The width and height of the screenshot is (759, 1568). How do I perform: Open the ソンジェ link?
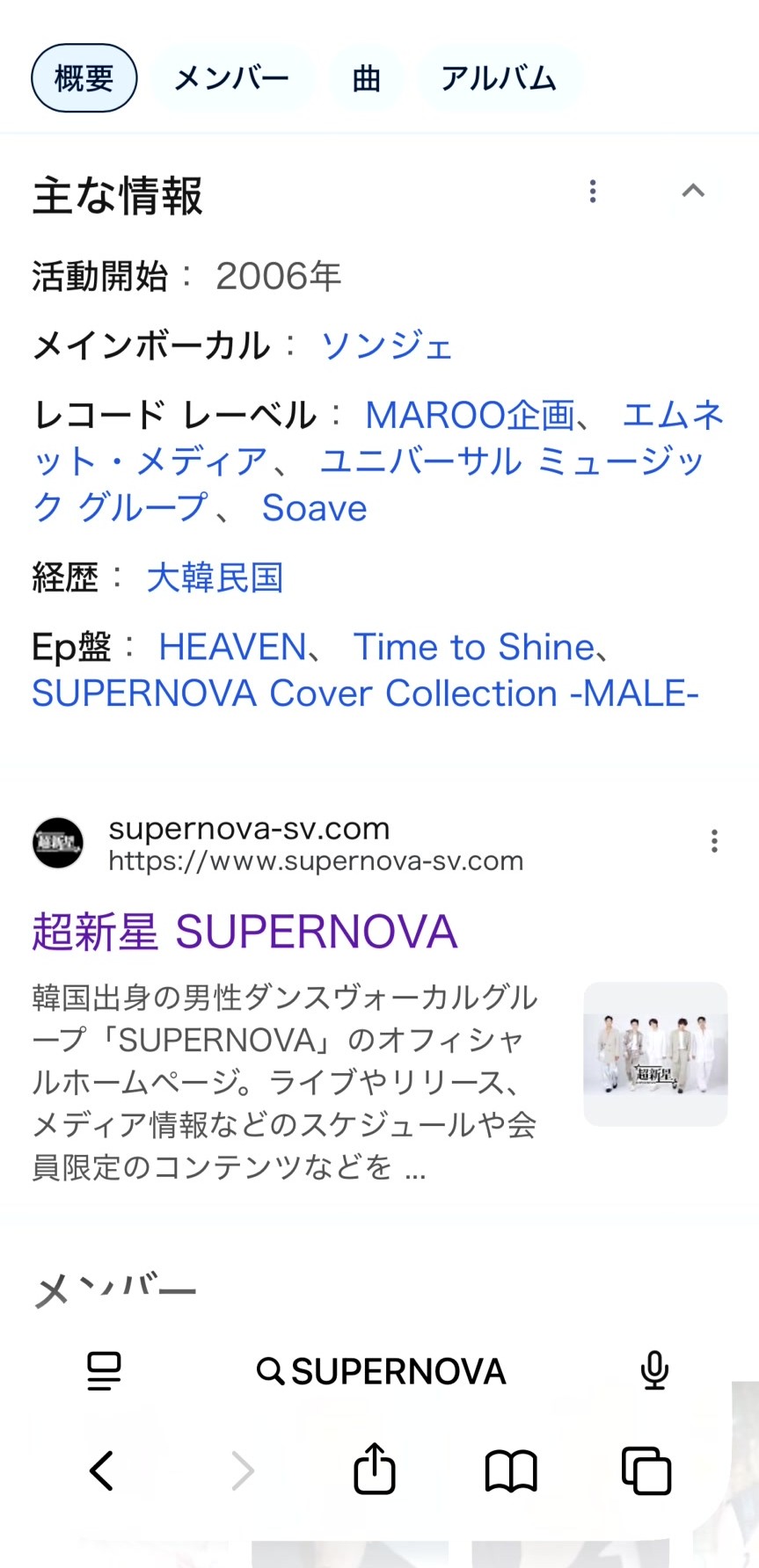click(386, 345)
